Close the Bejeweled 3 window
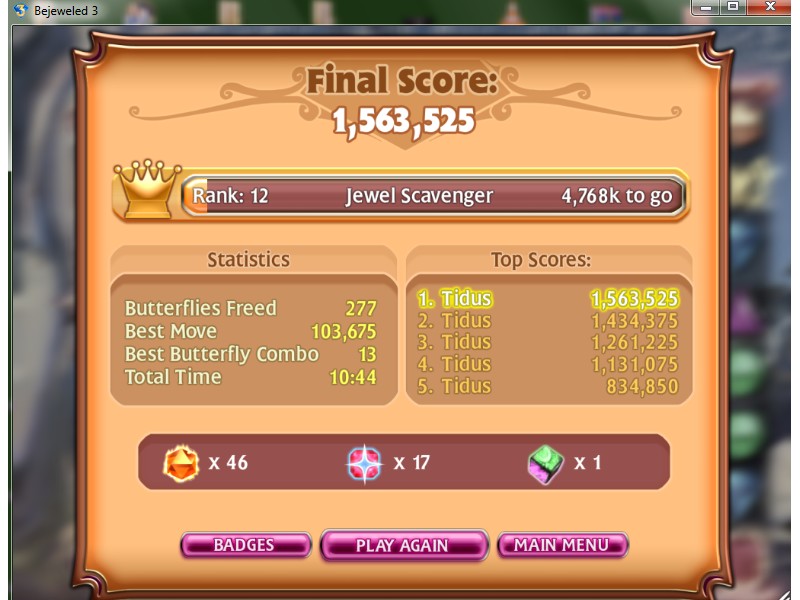 pos(769,7)
